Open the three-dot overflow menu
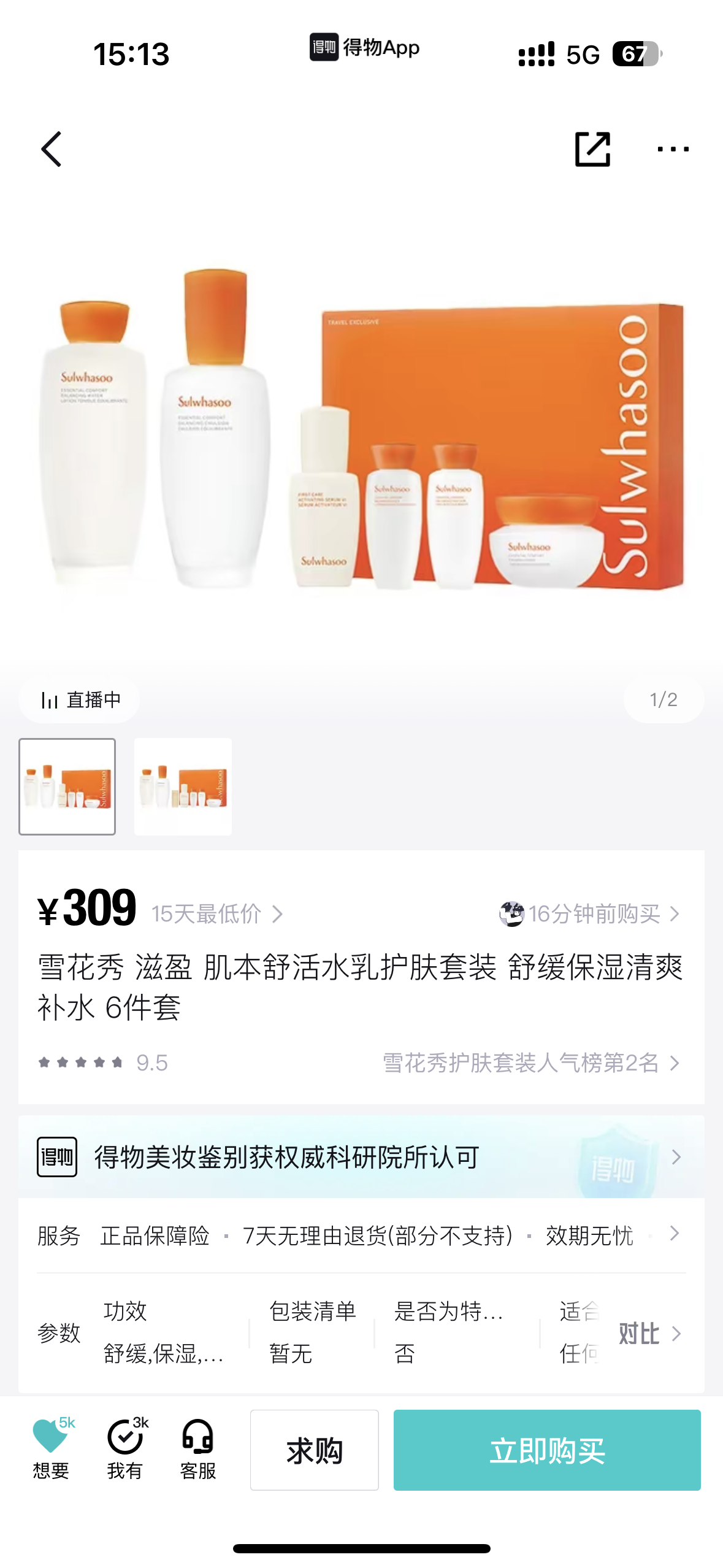723x1568 pixels. (673, 149)
